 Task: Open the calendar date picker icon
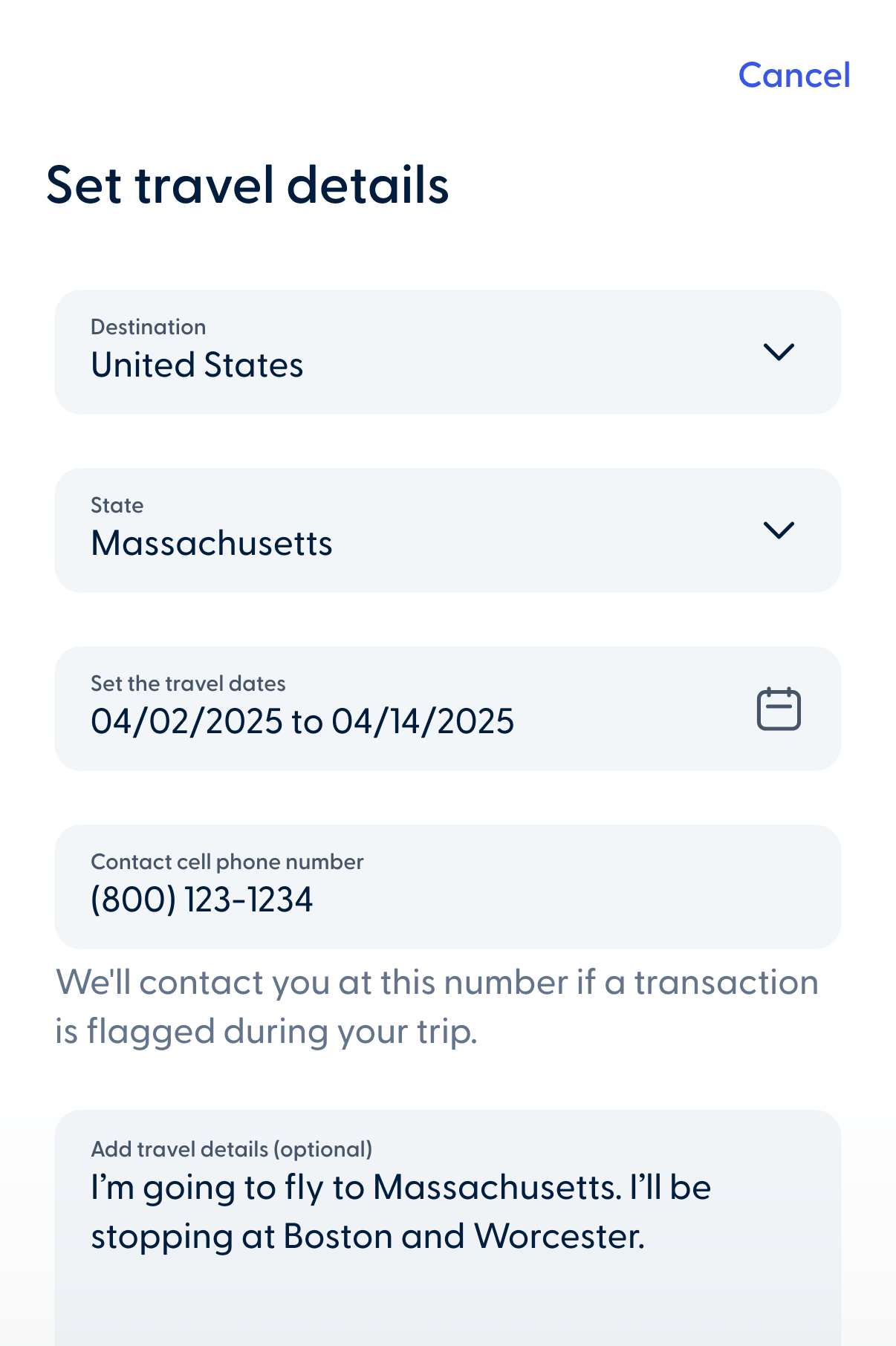[x=778, y=707]
